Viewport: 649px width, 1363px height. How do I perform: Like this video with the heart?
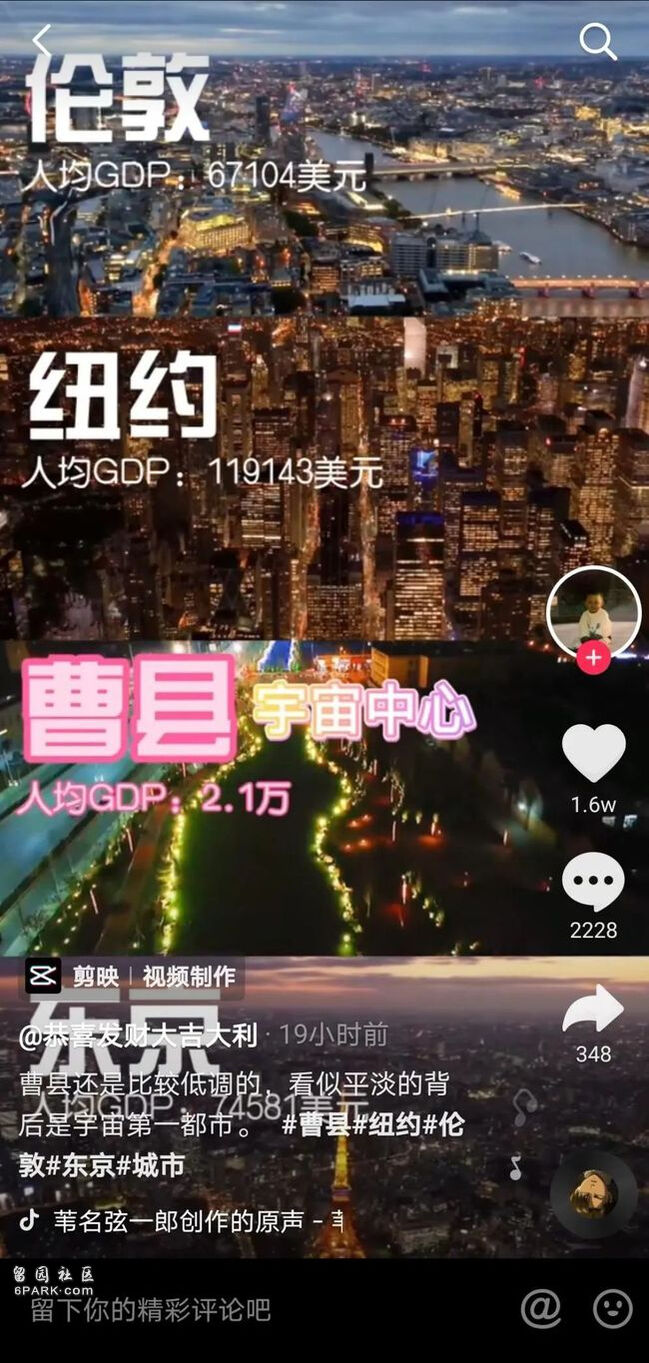(x=593, y=752)
